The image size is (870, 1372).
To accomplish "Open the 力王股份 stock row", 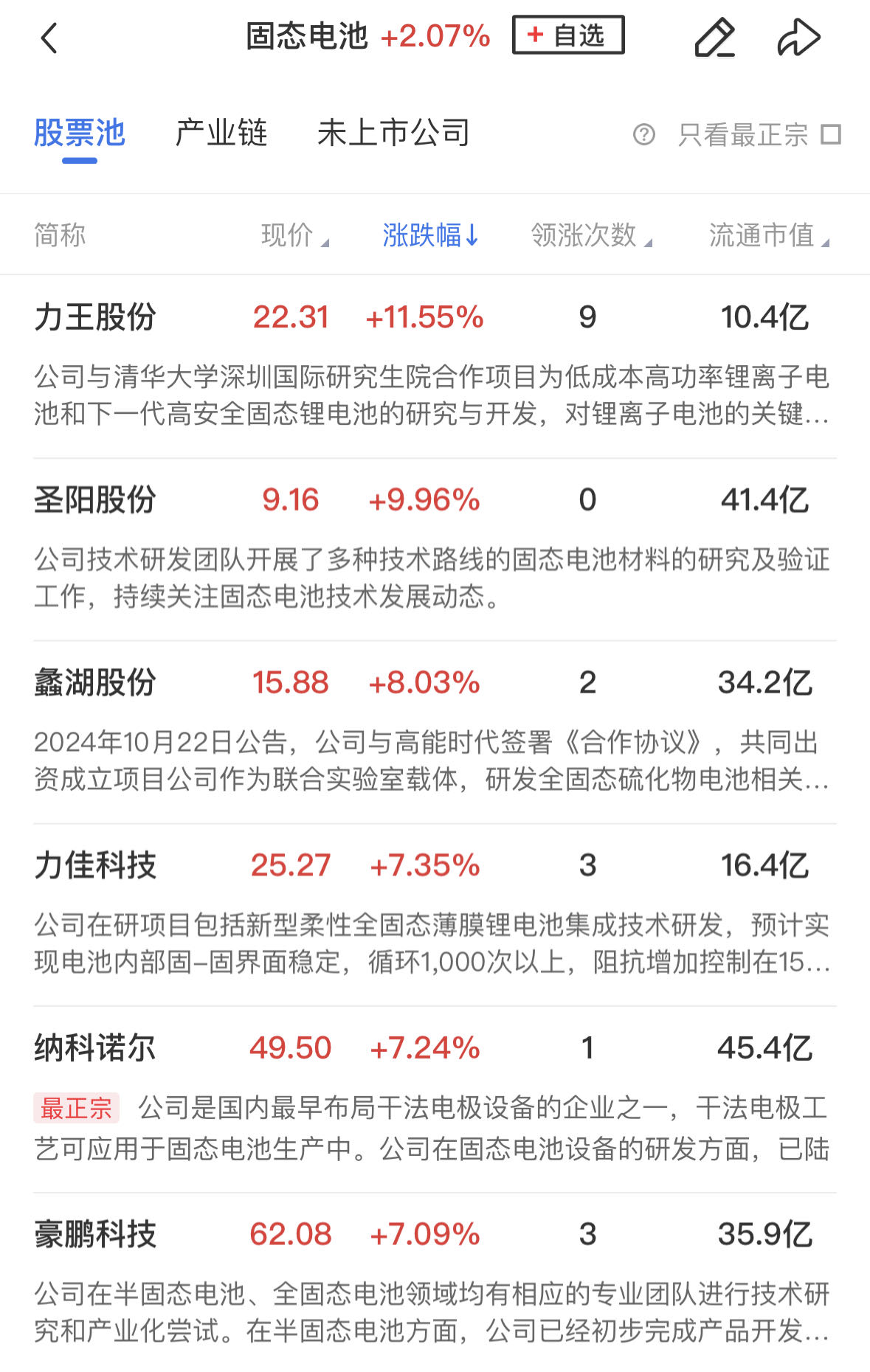I will (95, 318).
